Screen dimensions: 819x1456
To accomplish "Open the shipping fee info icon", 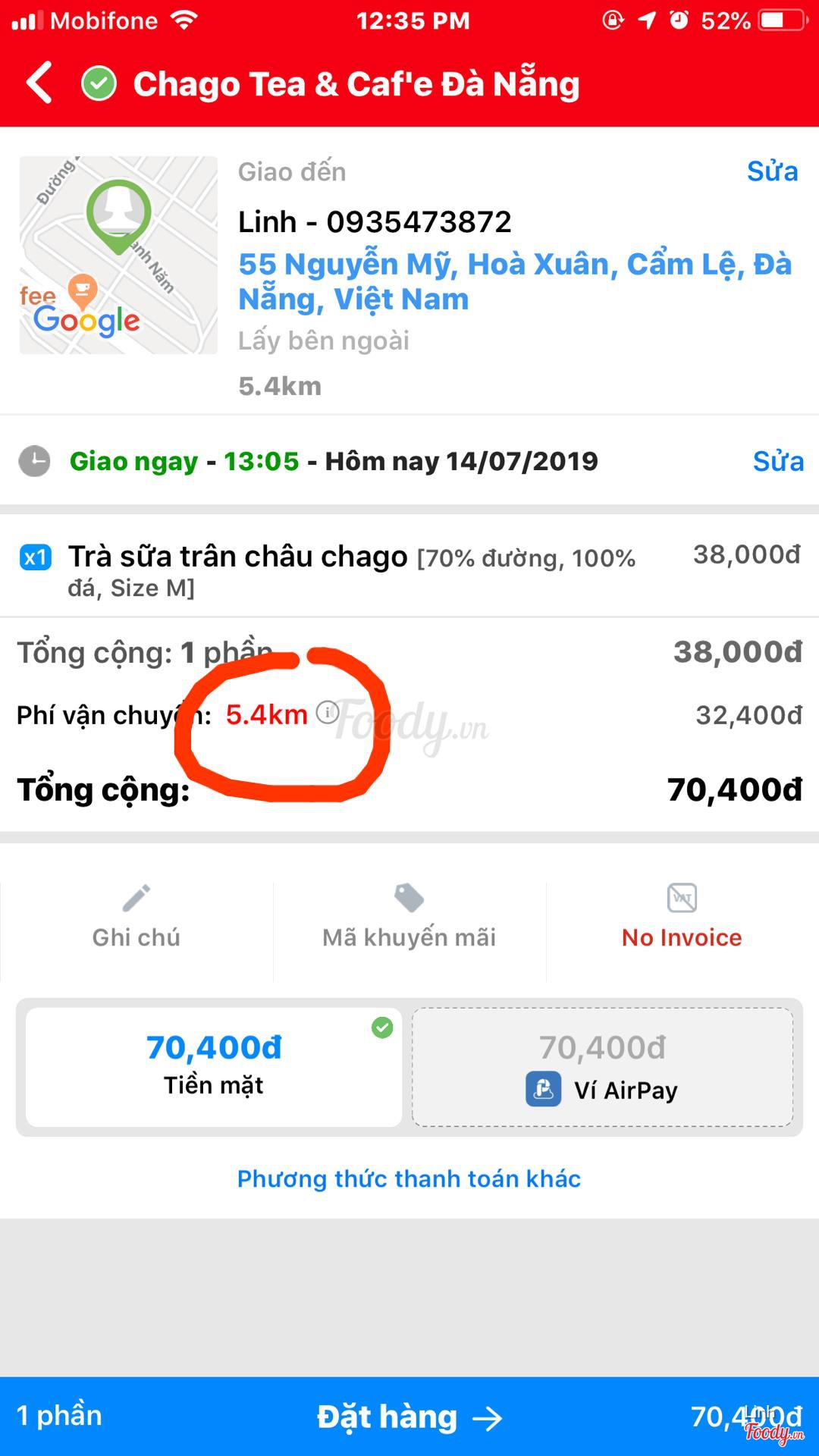I will pyautogui.click(x=327, y=713).
